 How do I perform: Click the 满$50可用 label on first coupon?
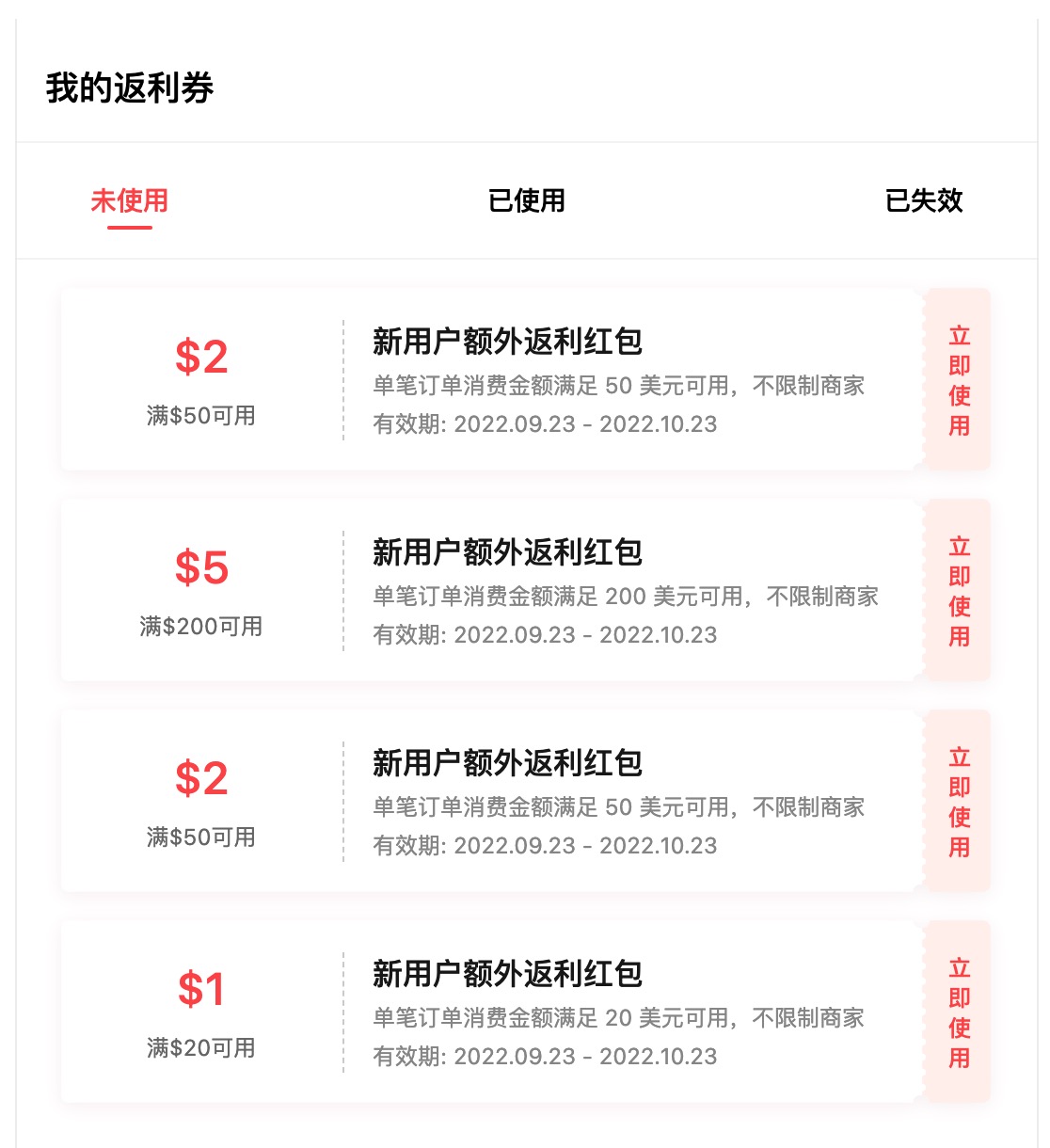click(x=199, y=414)
